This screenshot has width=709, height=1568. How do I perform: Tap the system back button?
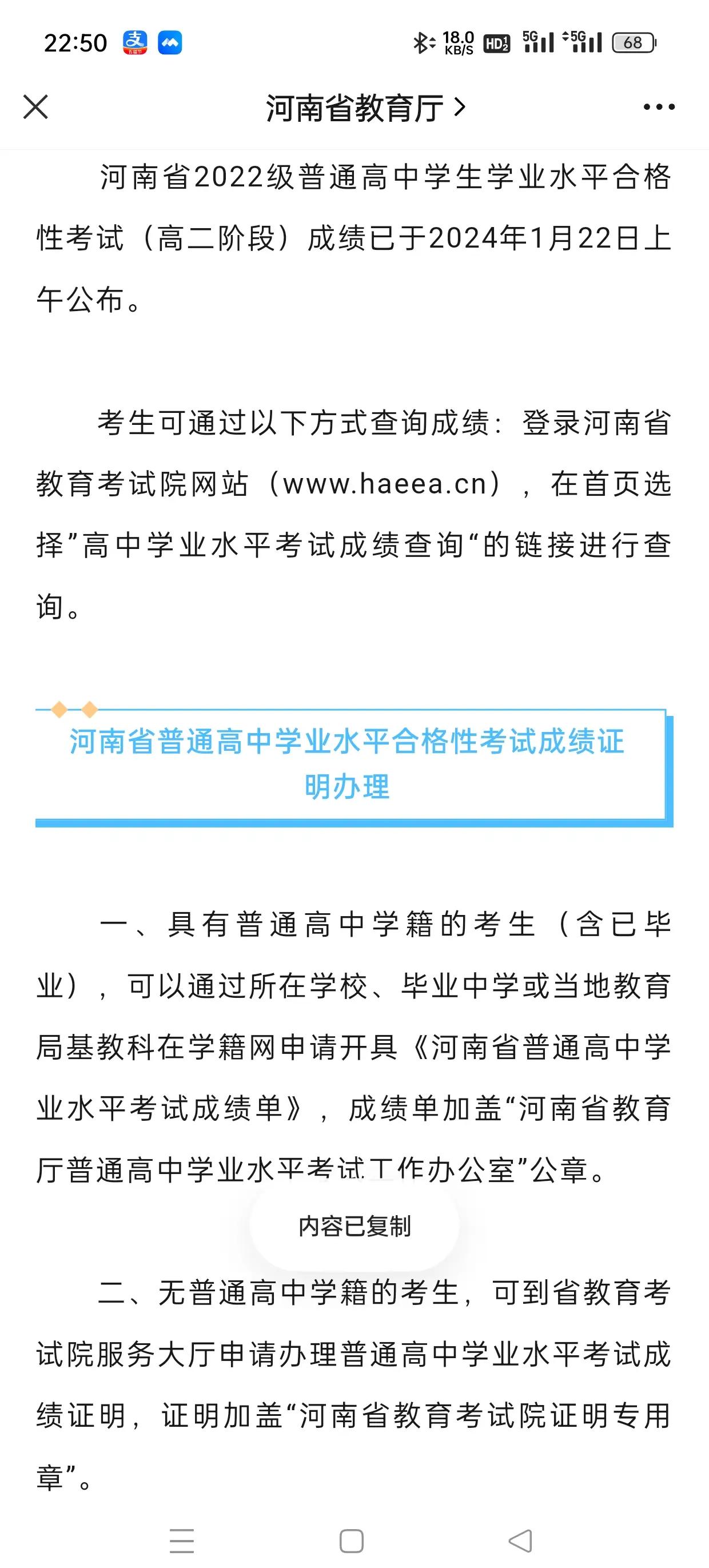click(x=520, y=1541)
